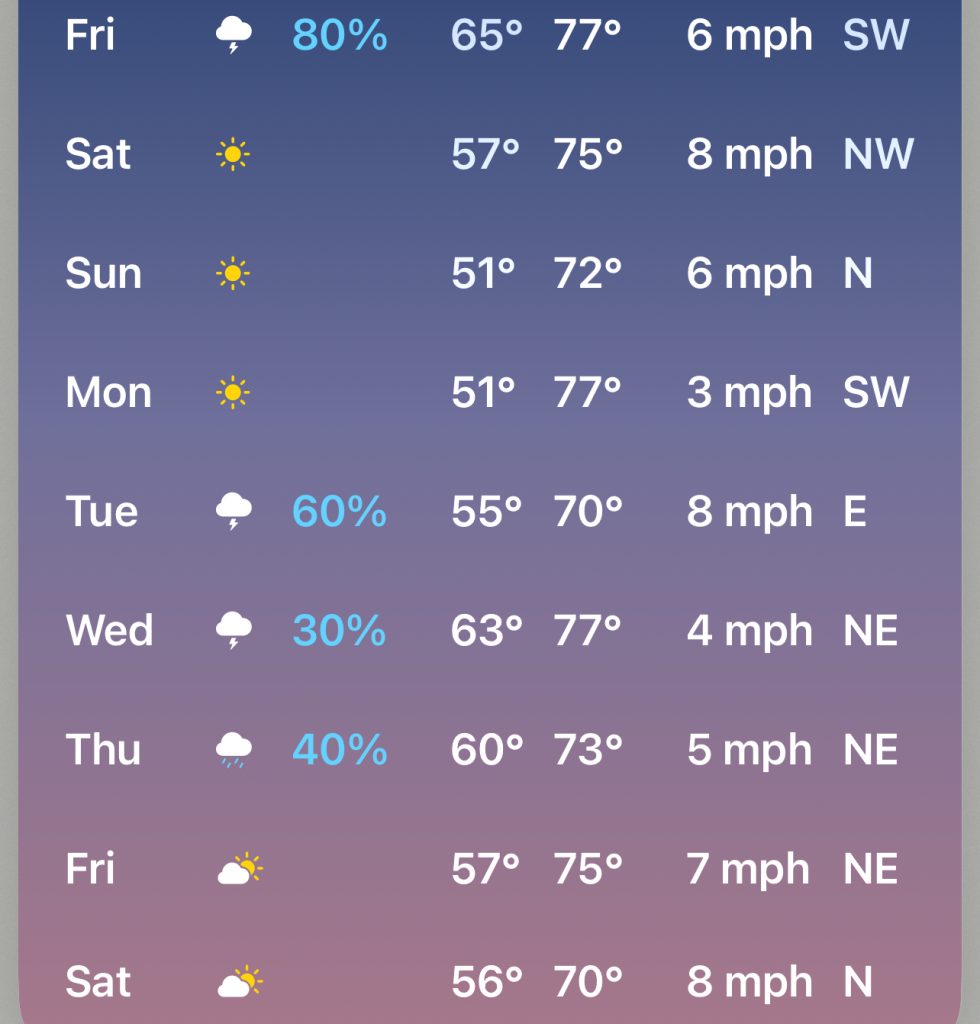Open the Sunday forecast row

point(489,274)
